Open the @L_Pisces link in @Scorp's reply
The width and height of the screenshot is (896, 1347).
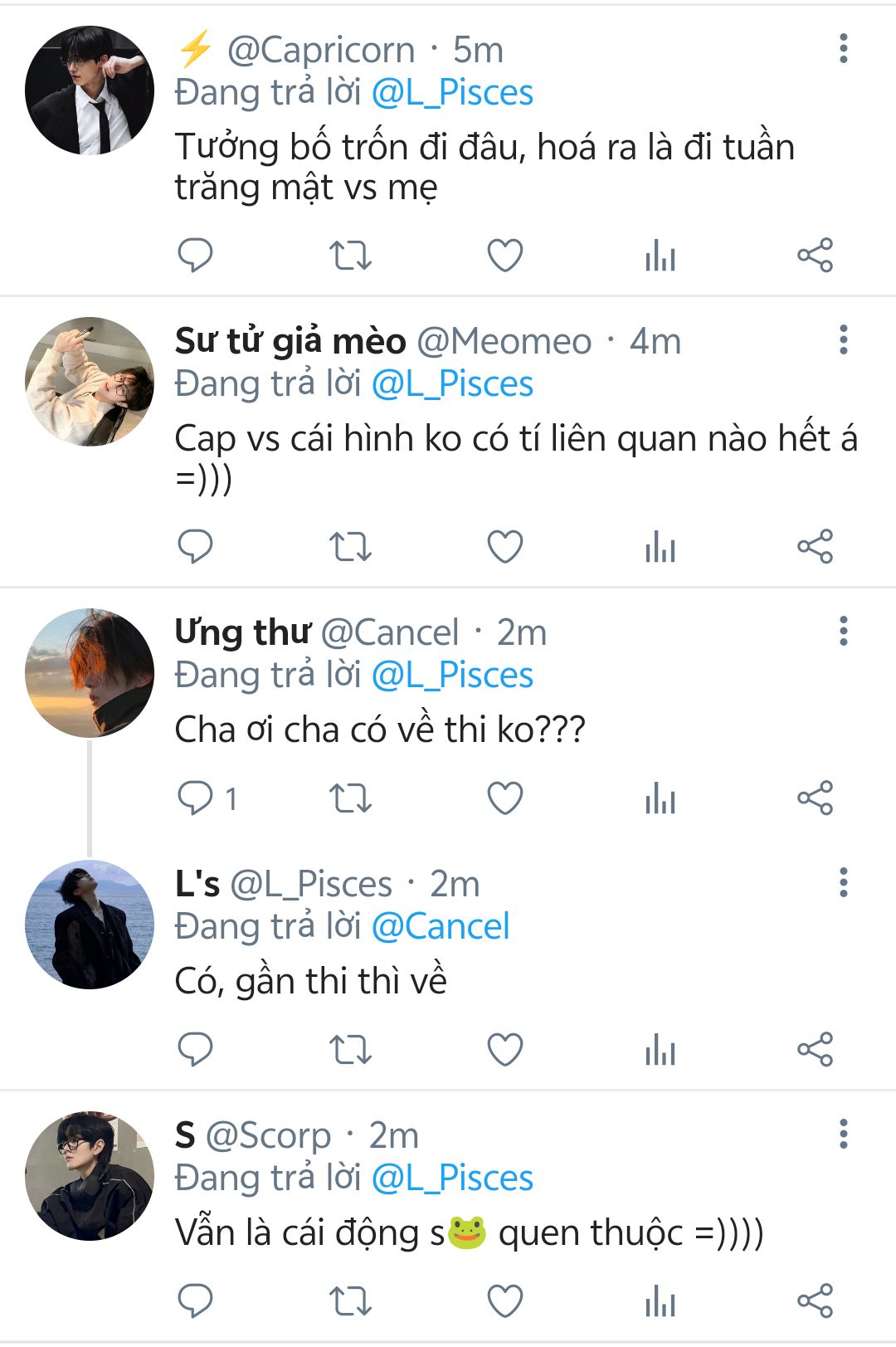452,1178
